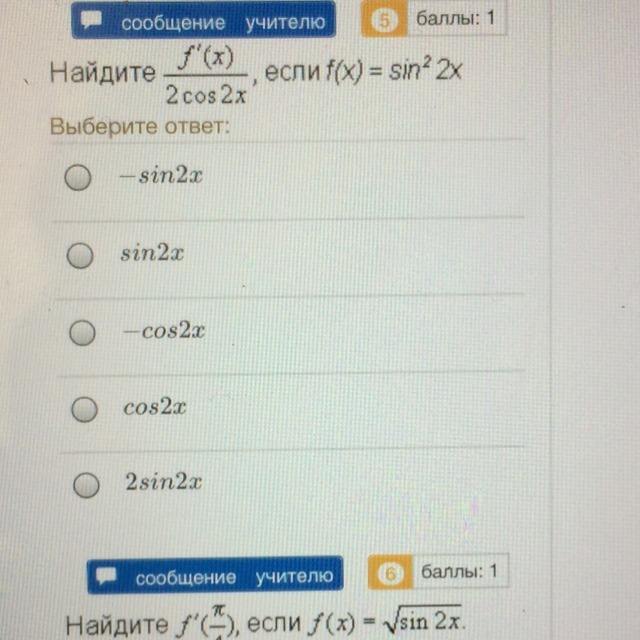Screen dimensions: 640x640
Task: Open сообщение учителю for question 6
Action: tap(214, 577)
